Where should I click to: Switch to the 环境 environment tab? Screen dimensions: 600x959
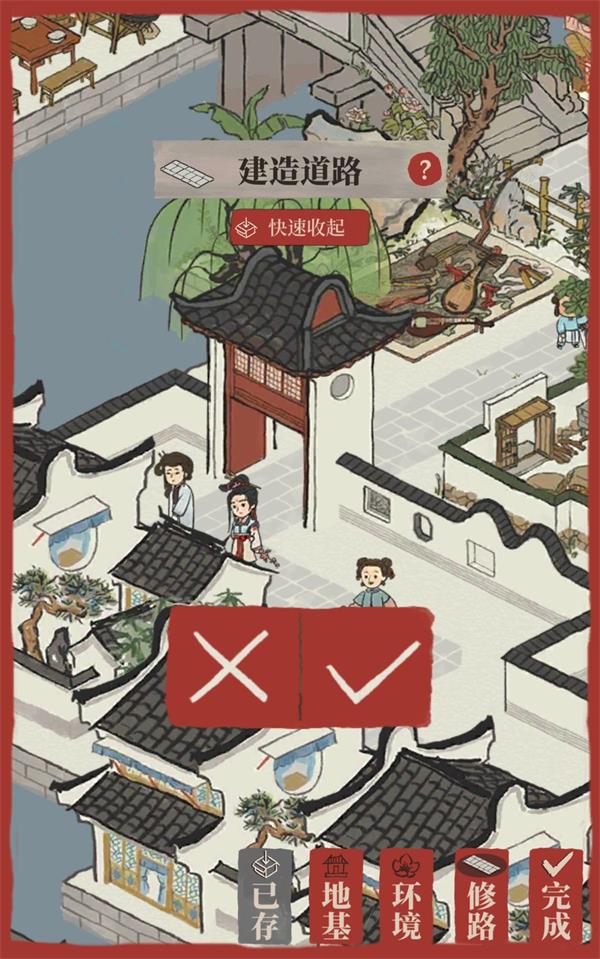coord(406,896)
